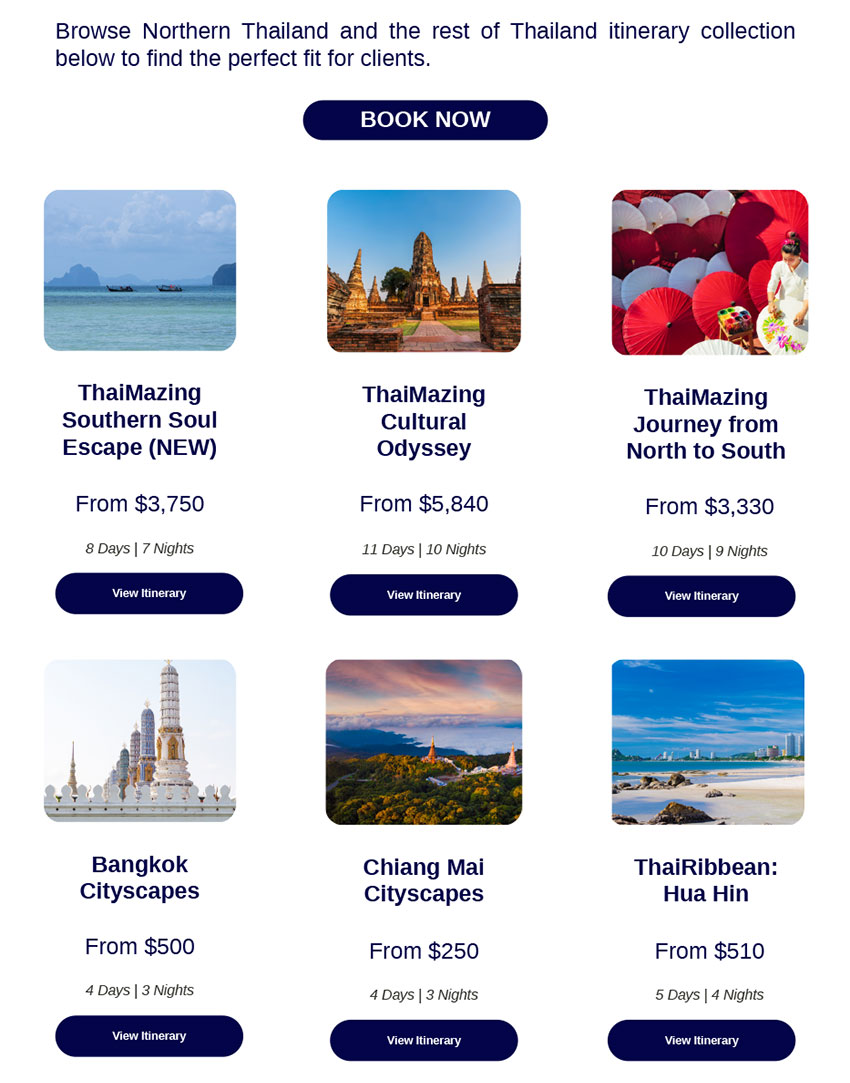Tap the BOOK NOW button
This screenshot has width=850, height=1083.
point(425,120)
